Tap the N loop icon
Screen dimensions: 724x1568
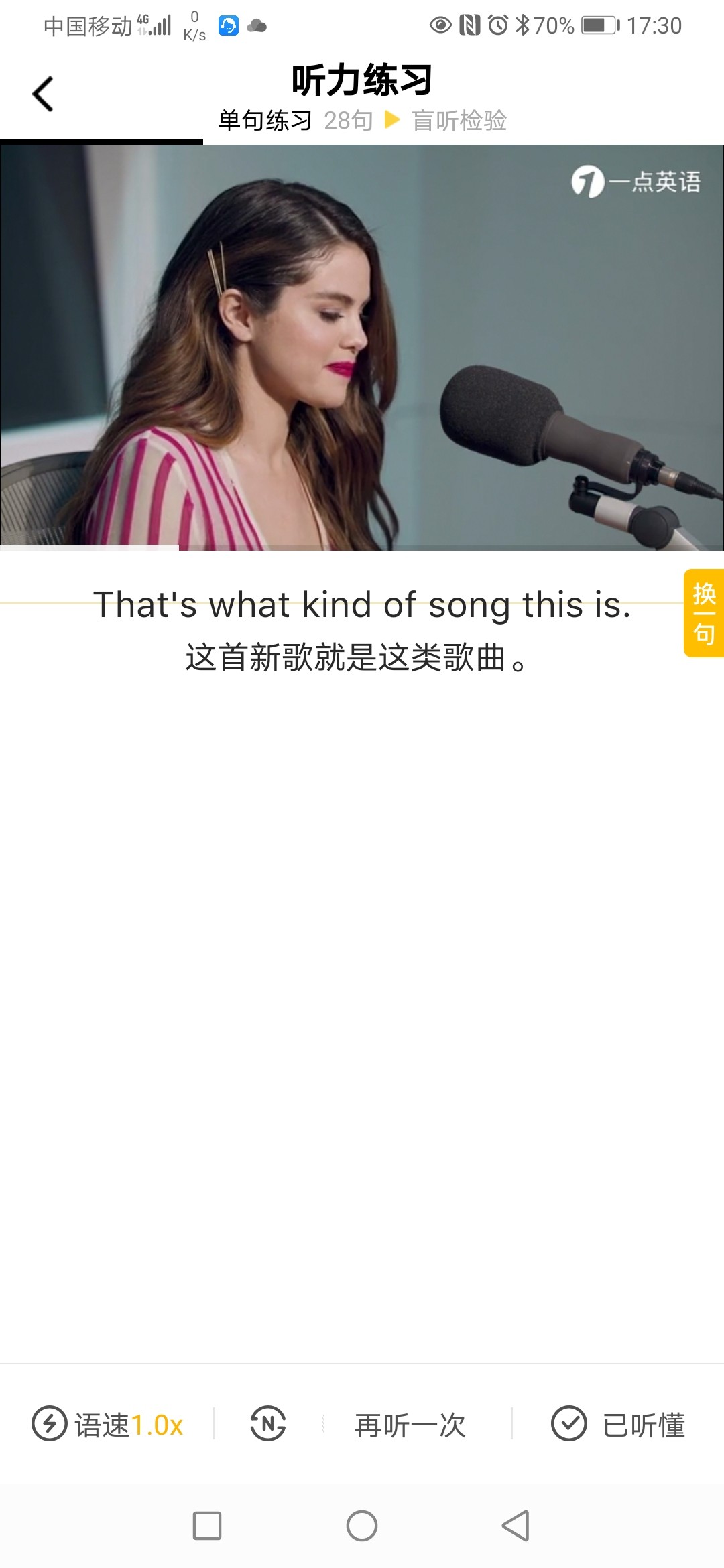tap(268, 1423)
